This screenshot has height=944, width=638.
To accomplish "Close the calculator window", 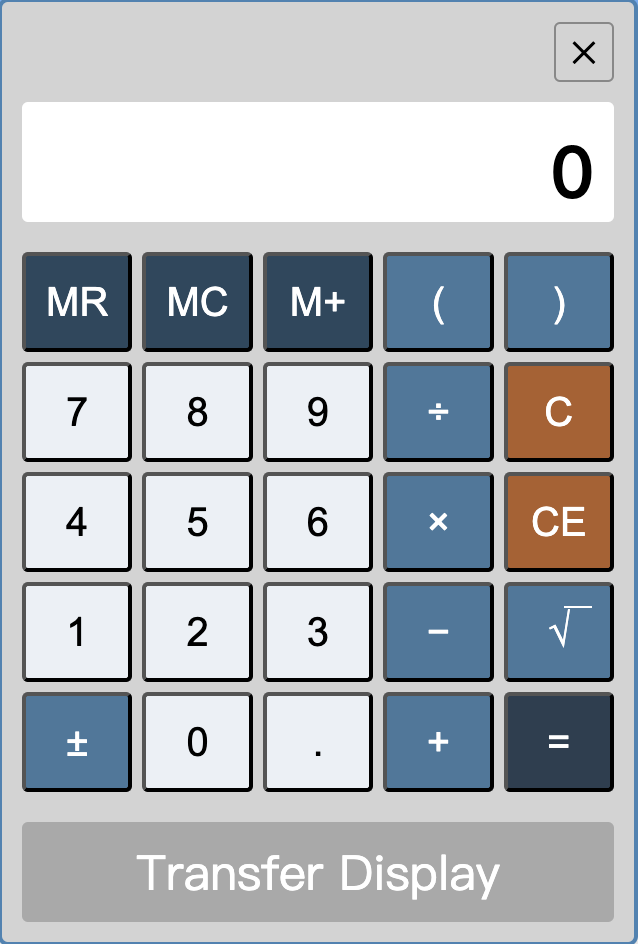I will point(583,52).
